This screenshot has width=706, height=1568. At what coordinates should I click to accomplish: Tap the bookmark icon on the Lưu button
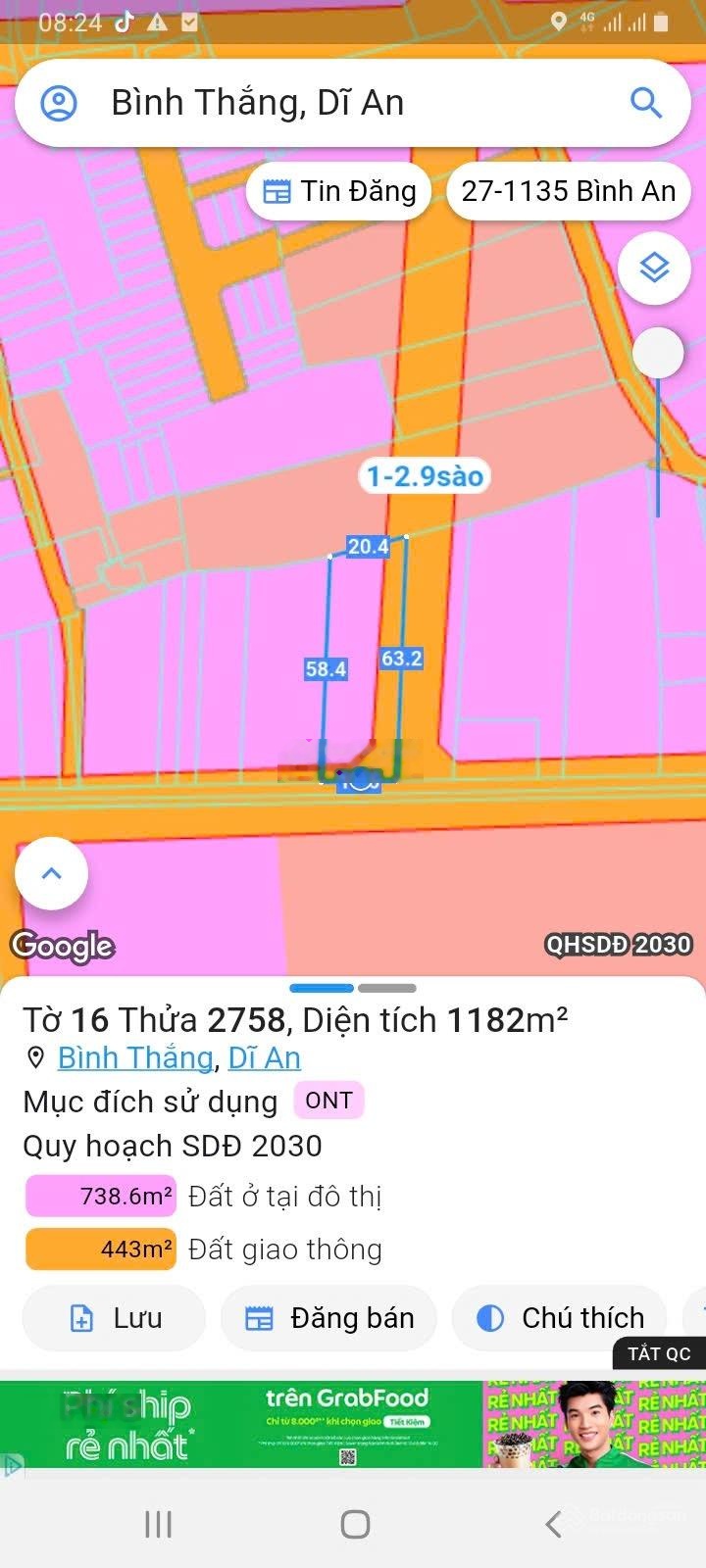pos(80,1317)
